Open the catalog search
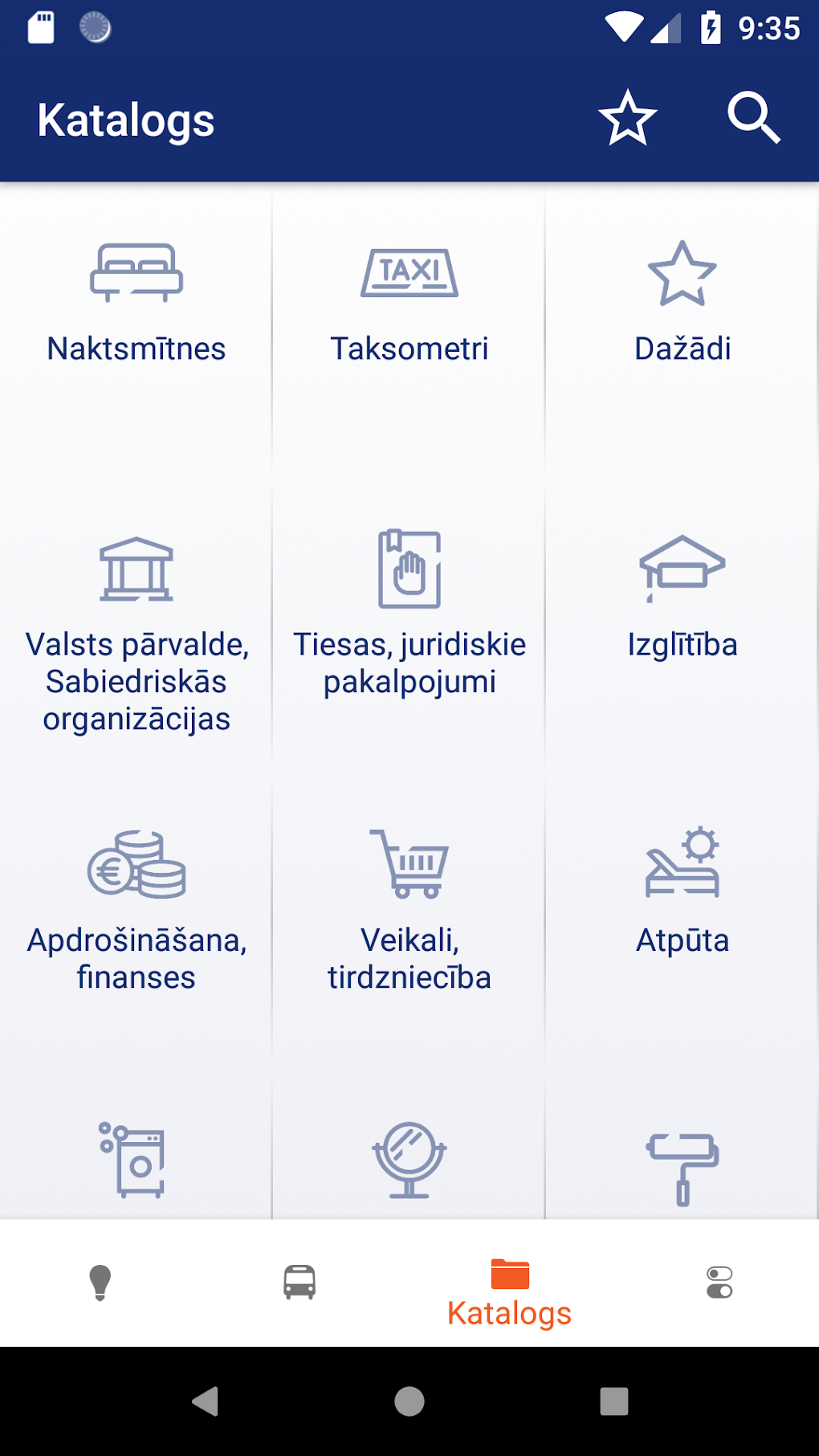 click(x=753, y=119)
